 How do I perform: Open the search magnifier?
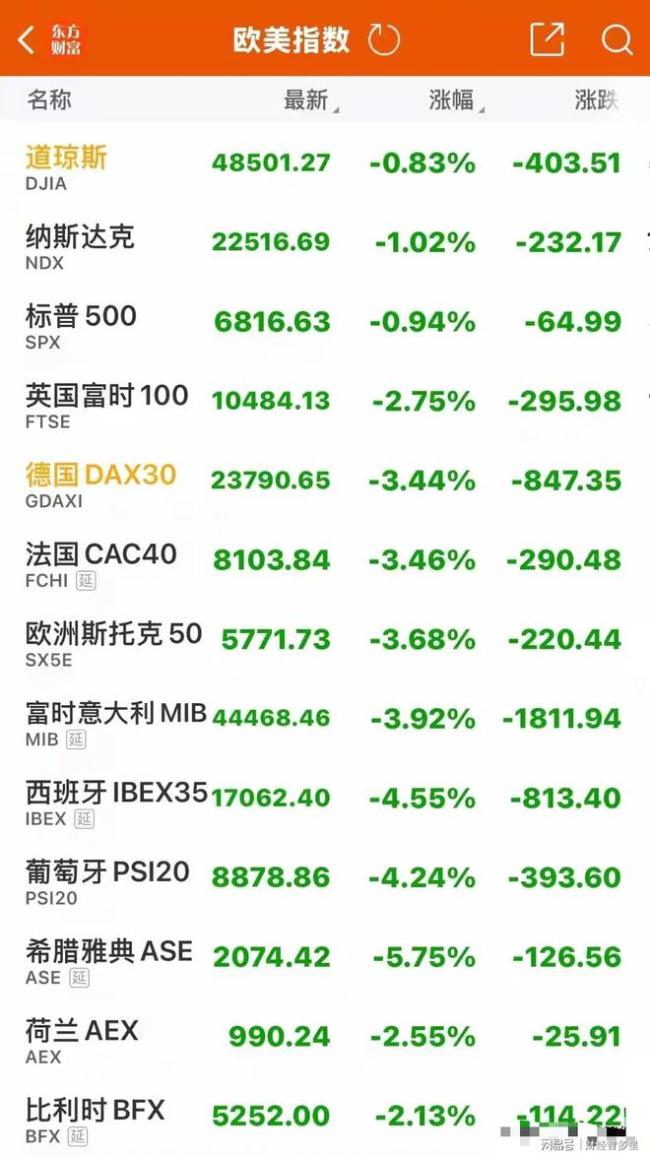coord(617,40)
